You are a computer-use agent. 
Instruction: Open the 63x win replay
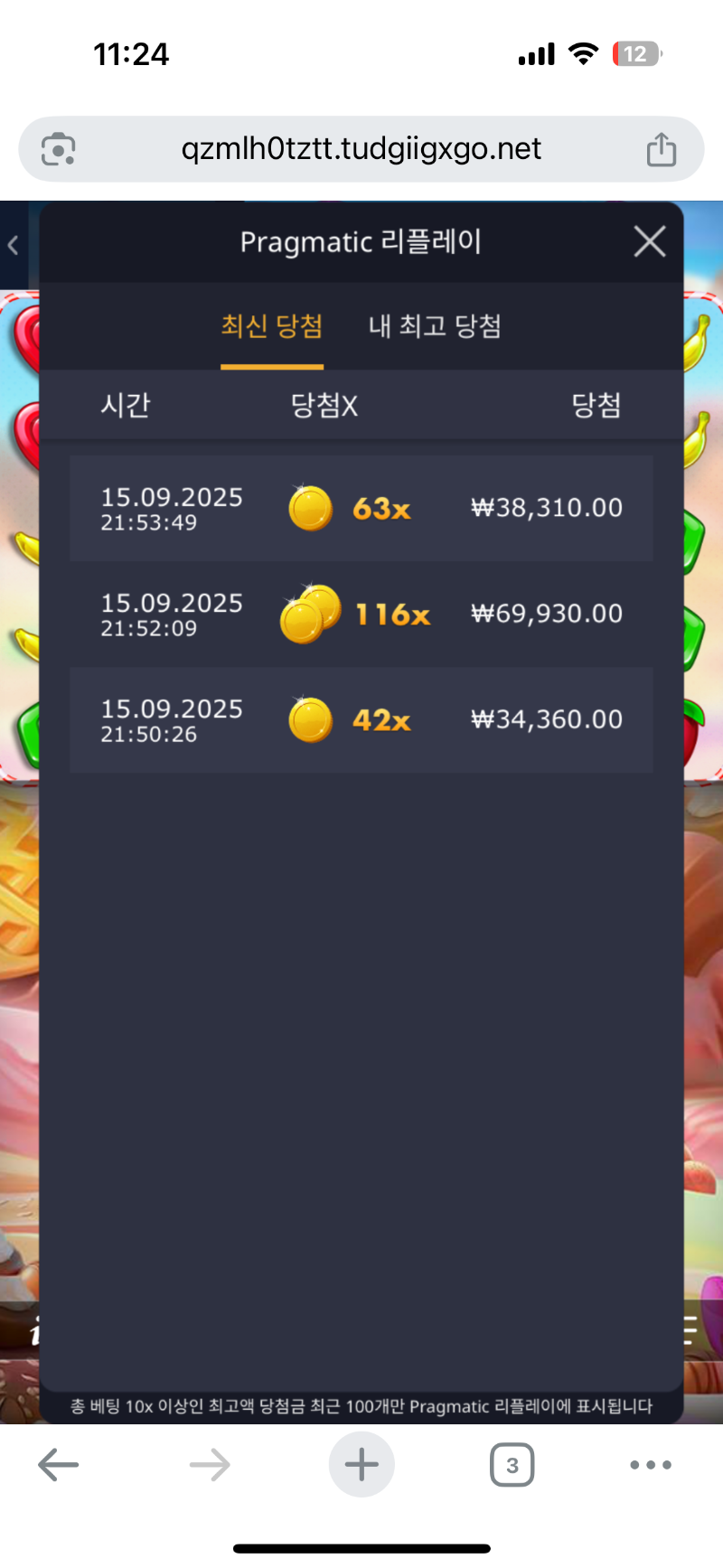(x=361, y=508)
